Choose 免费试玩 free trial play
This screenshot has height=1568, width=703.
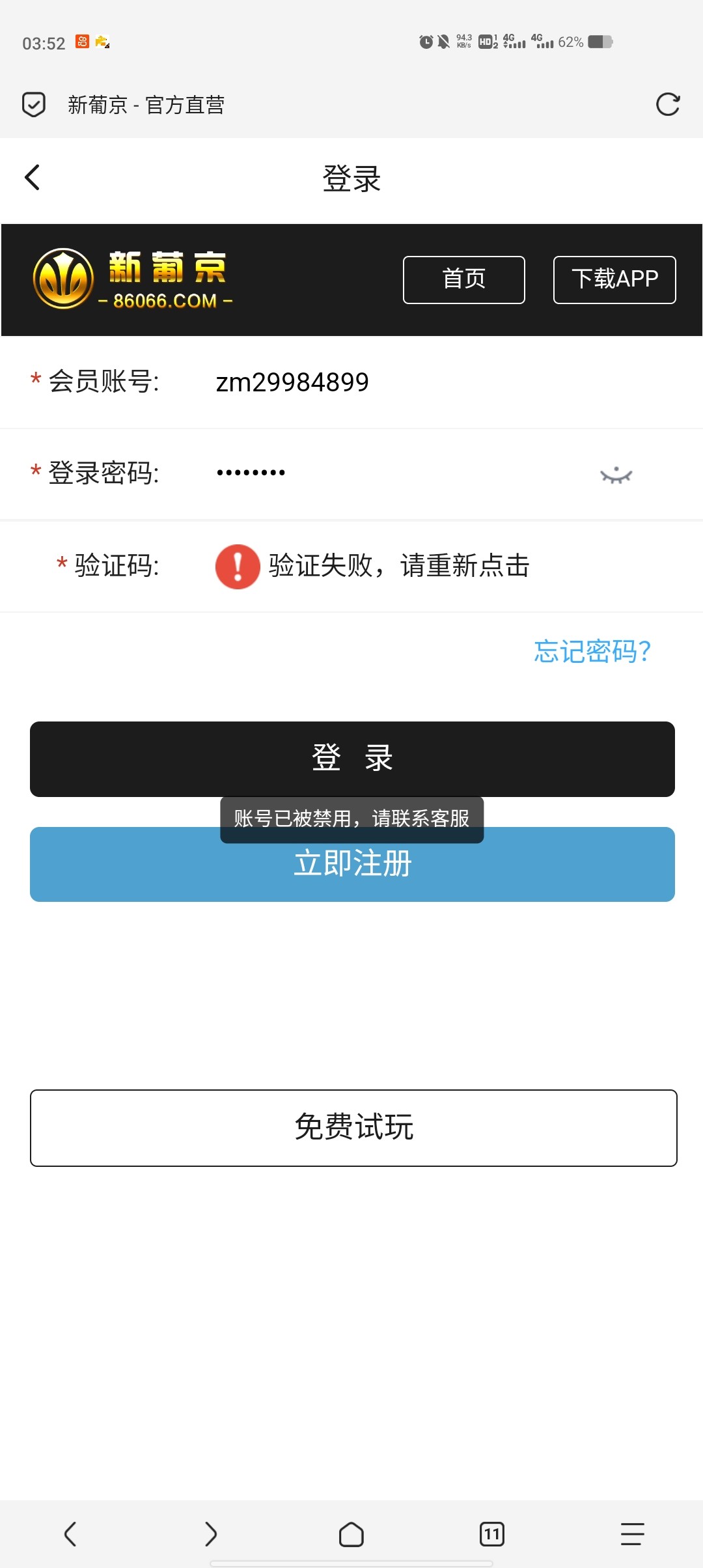(353, 1127)
